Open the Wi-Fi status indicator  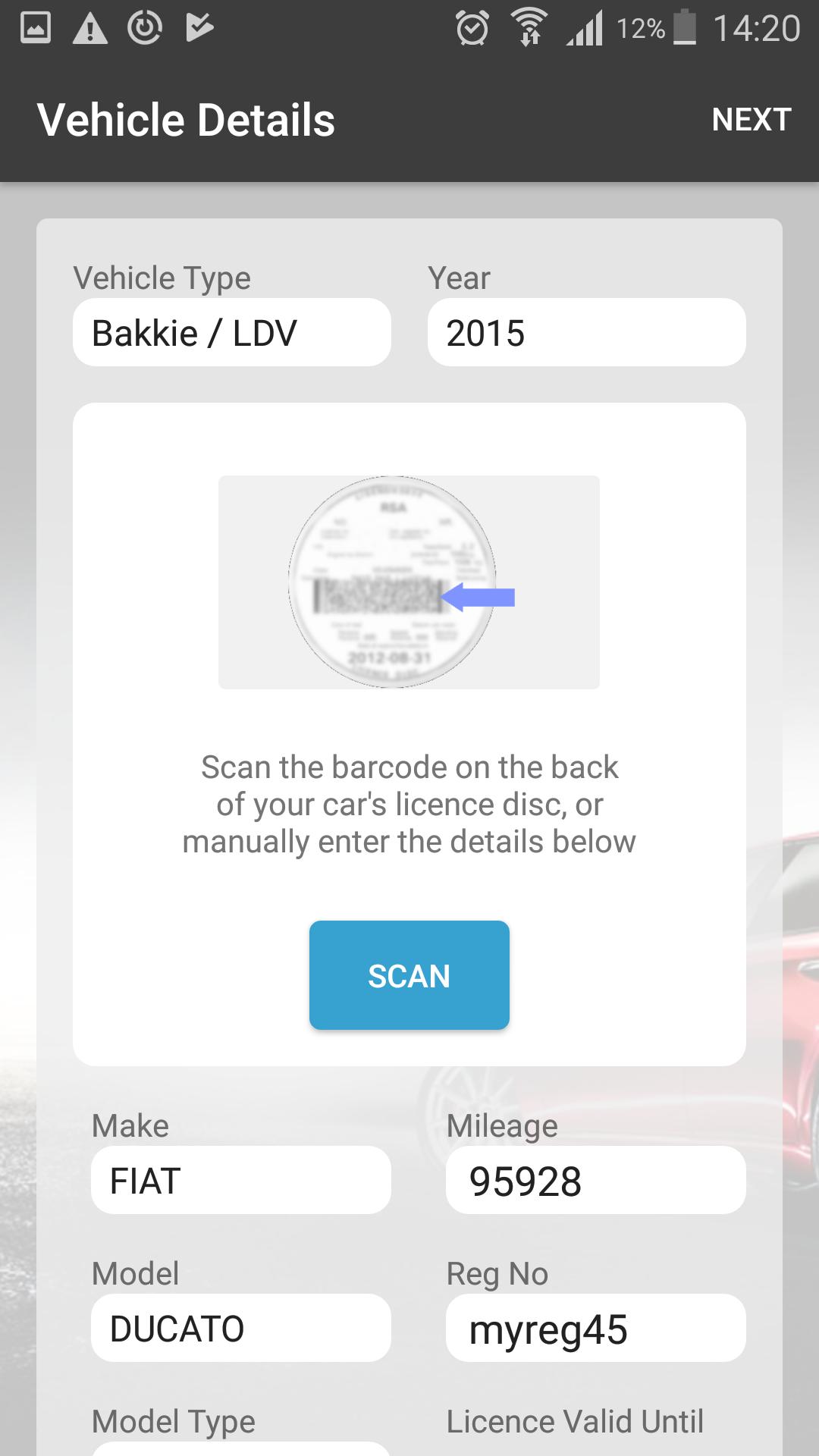(x=529, y=27)
